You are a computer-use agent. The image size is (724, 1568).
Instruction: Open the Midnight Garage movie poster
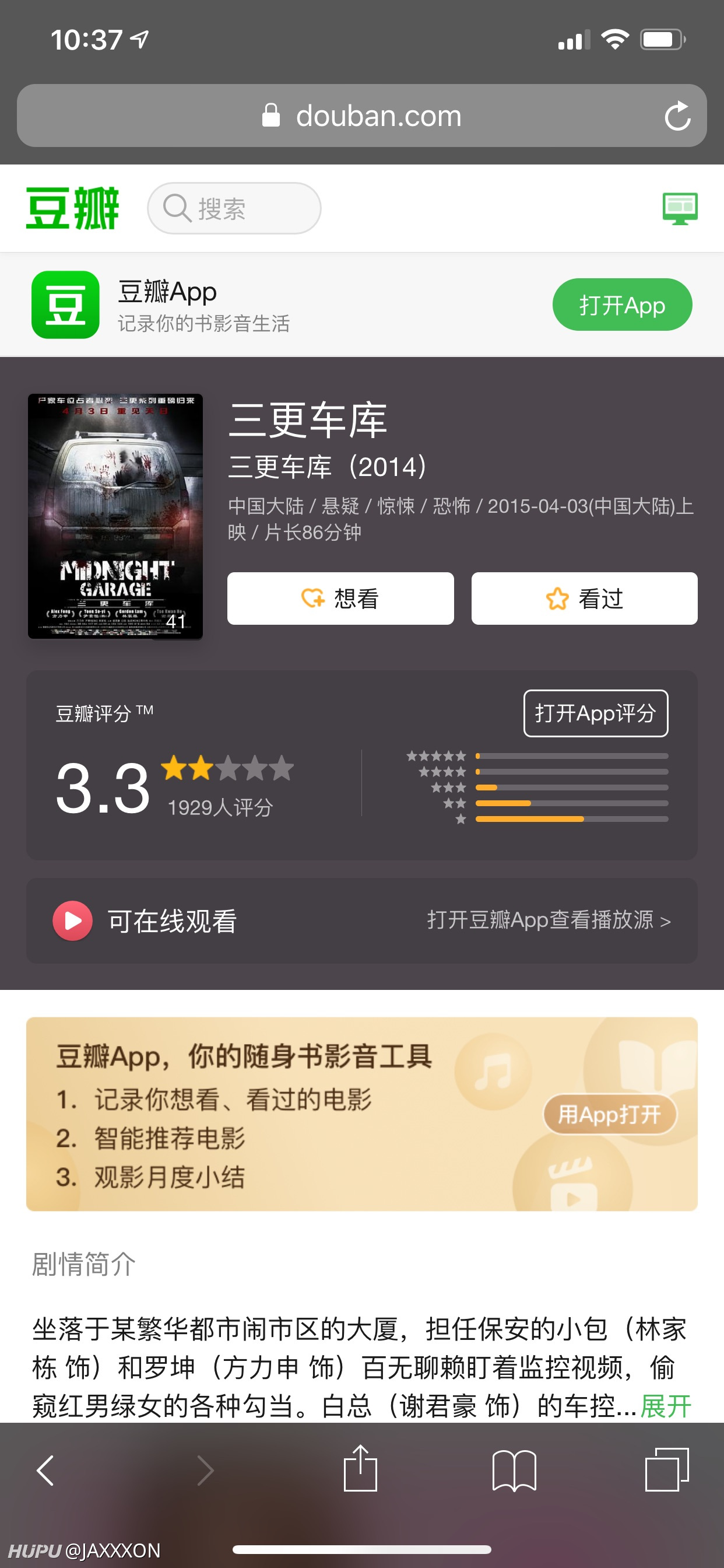point(115,516)
